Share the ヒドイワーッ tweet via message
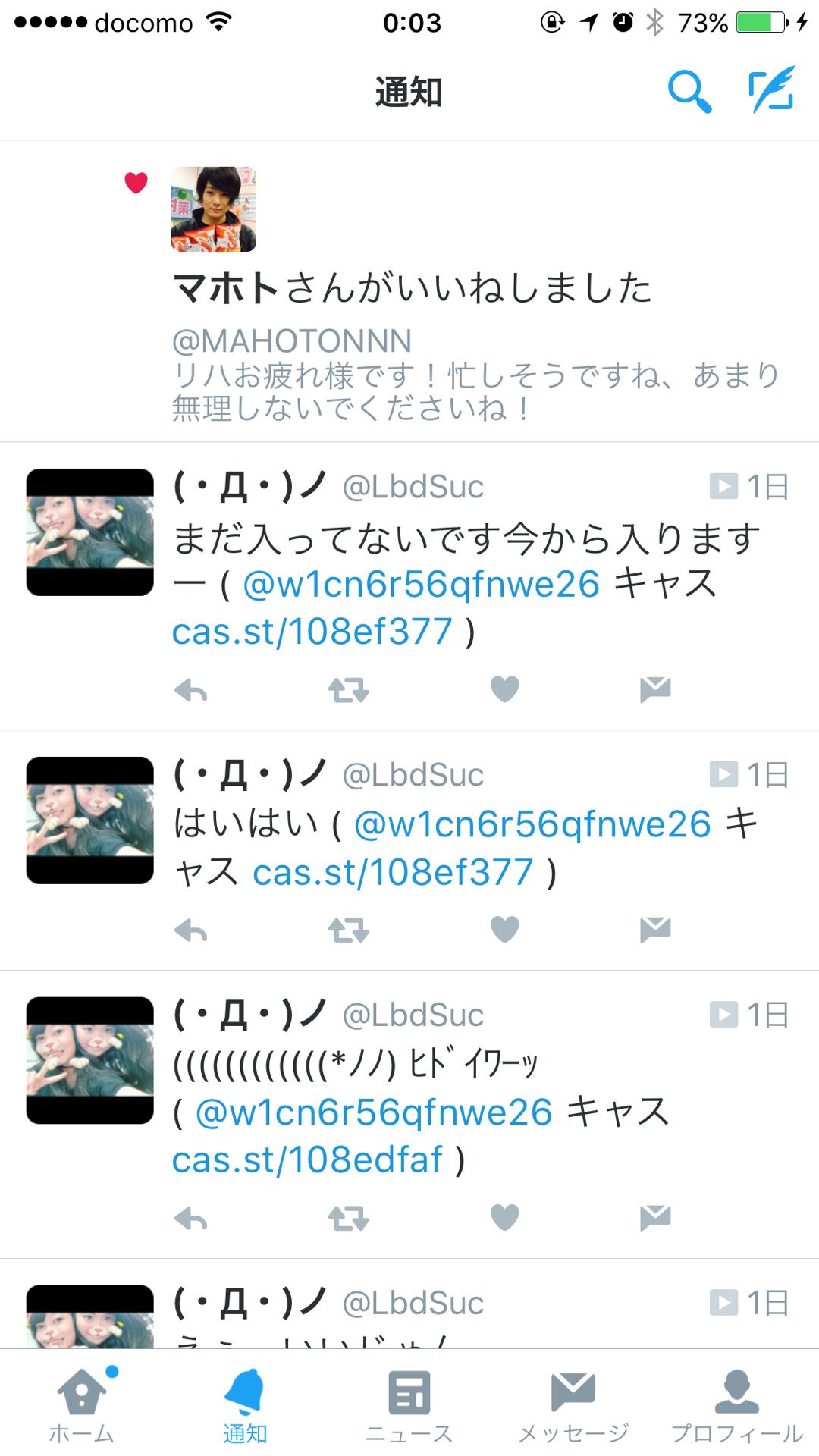The width and height of the screenshot is (819, 1456). (654, 1217)
